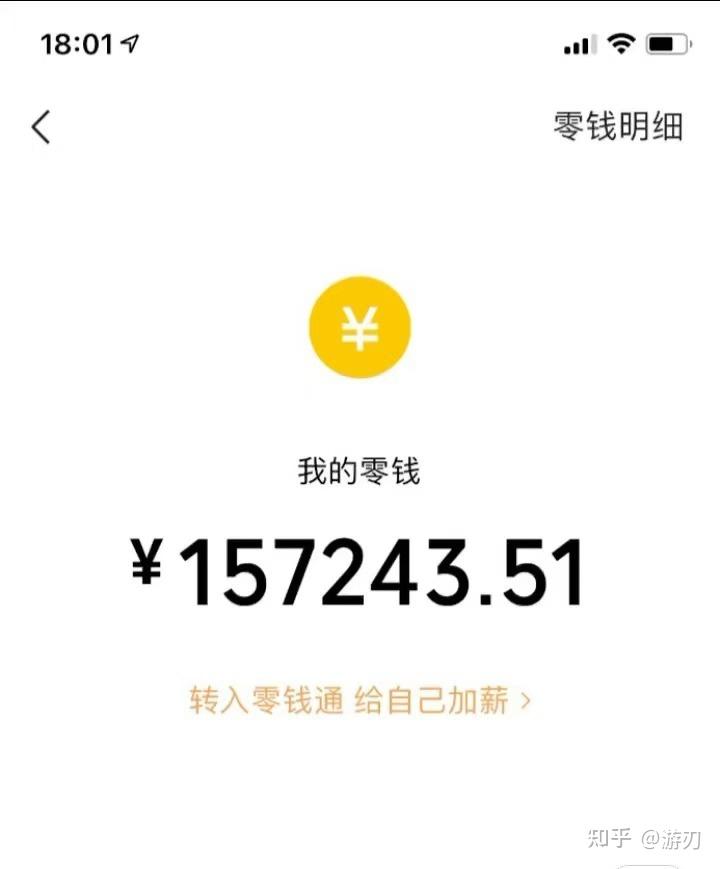Viewport: 720px width, 869px height.
Task: Go back with the top-left arrow
Action: click(x=41, y=127)
